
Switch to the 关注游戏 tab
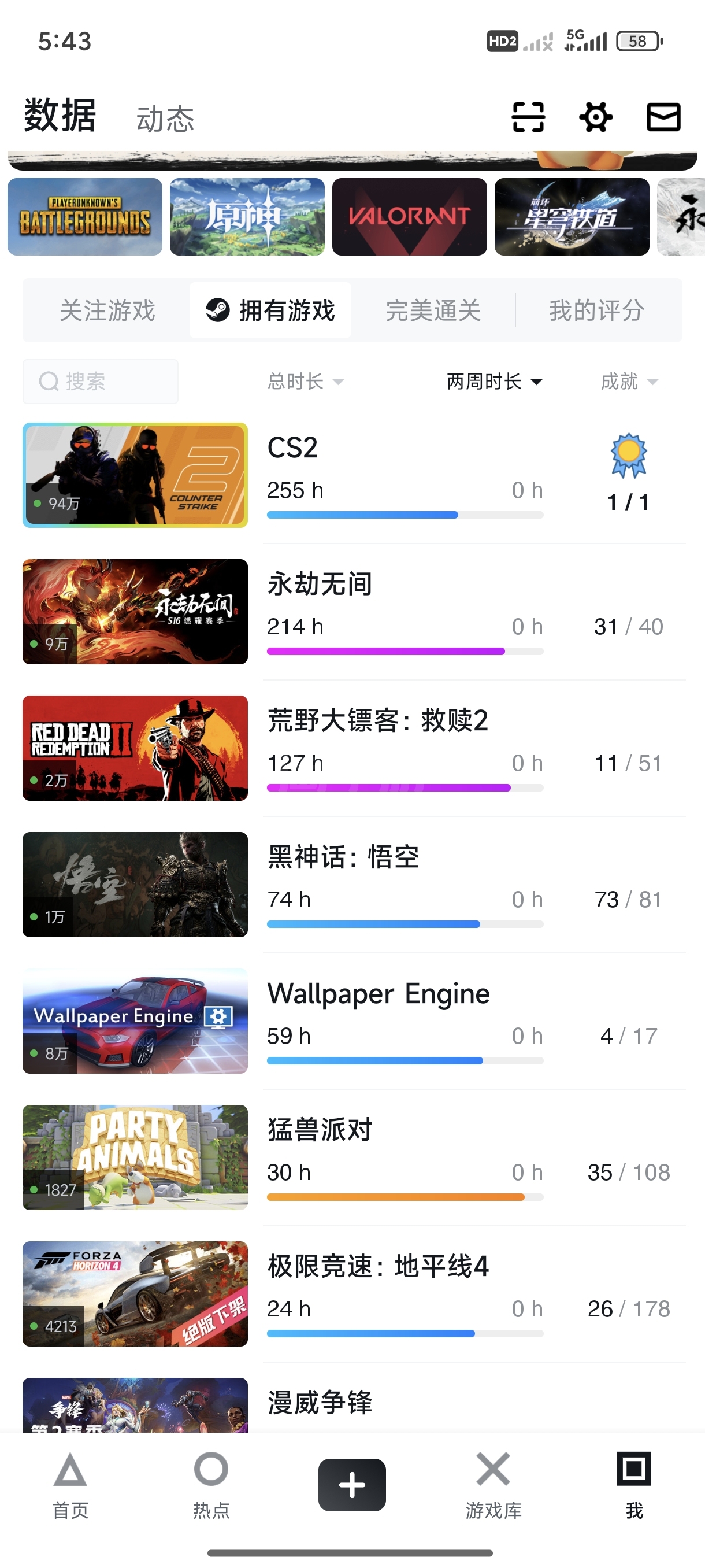(x=107, y=310)
